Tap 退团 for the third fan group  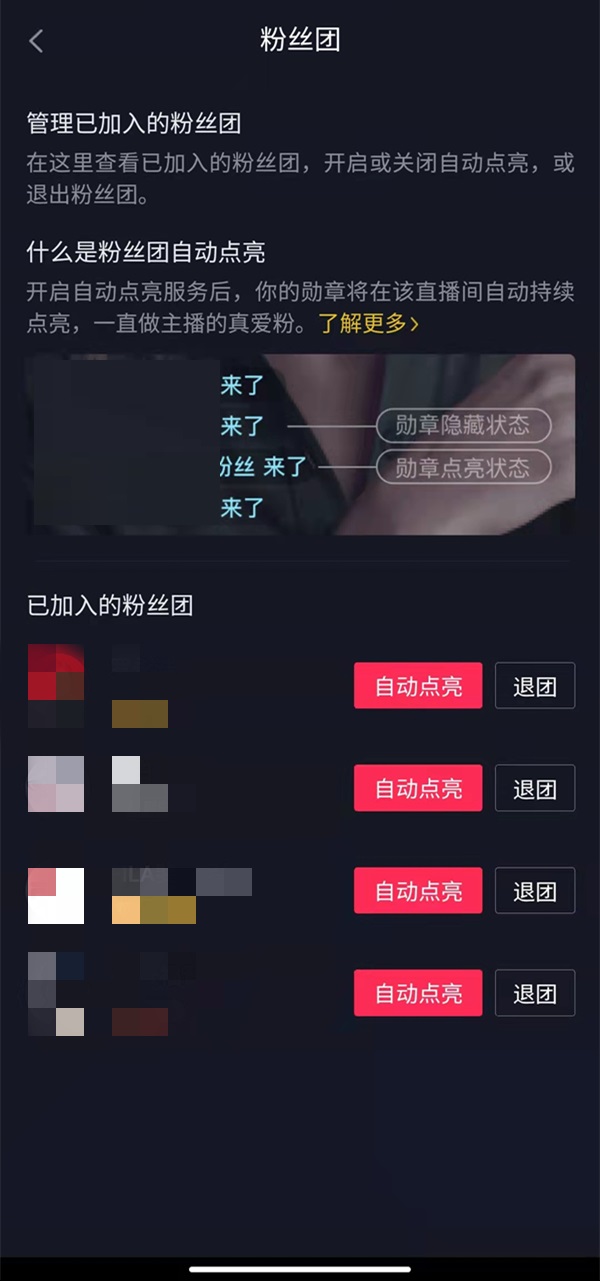(x=535, y=890)
